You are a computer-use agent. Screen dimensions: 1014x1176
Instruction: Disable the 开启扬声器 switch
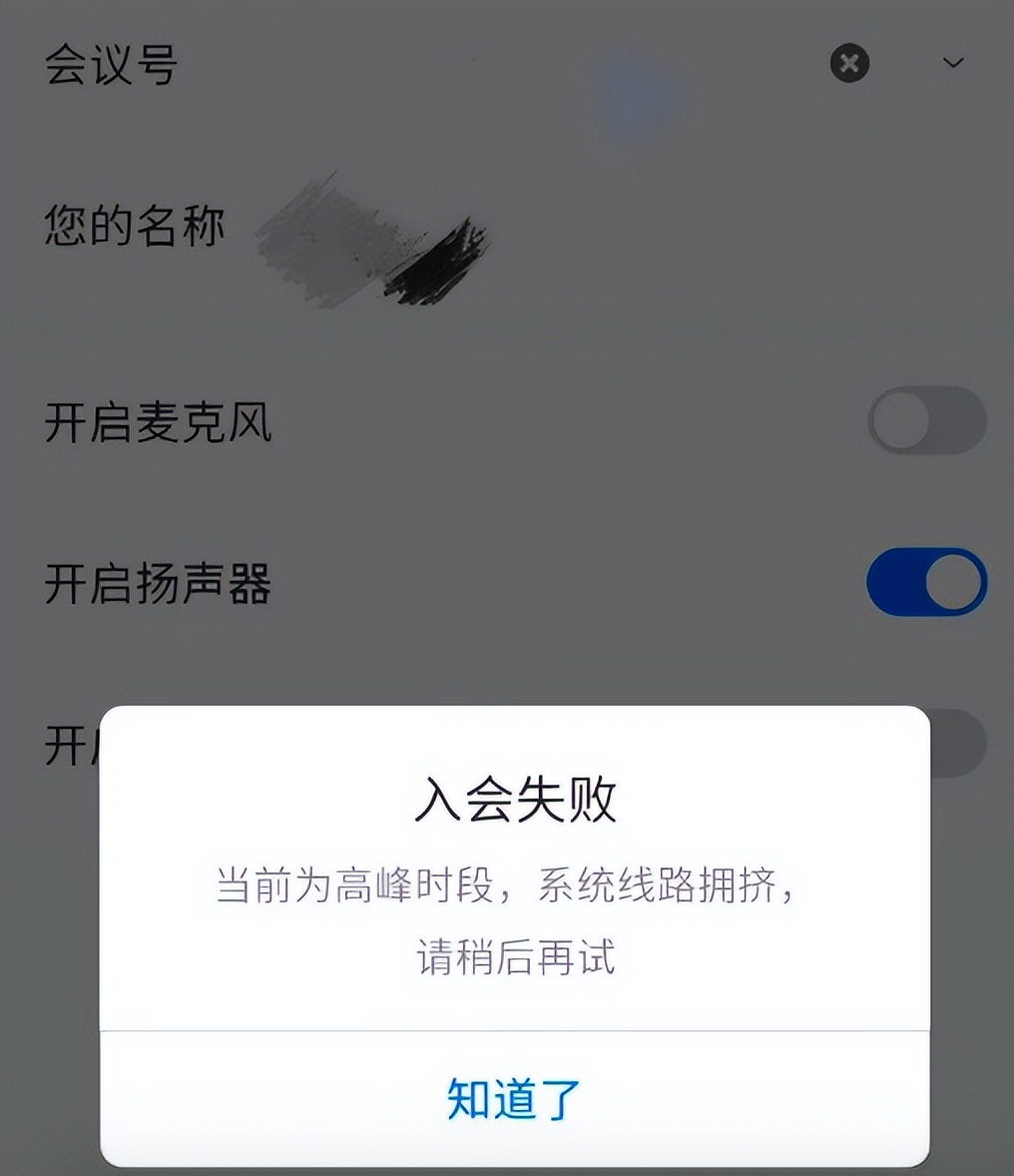pyautogui.click(x=926, y=582)
